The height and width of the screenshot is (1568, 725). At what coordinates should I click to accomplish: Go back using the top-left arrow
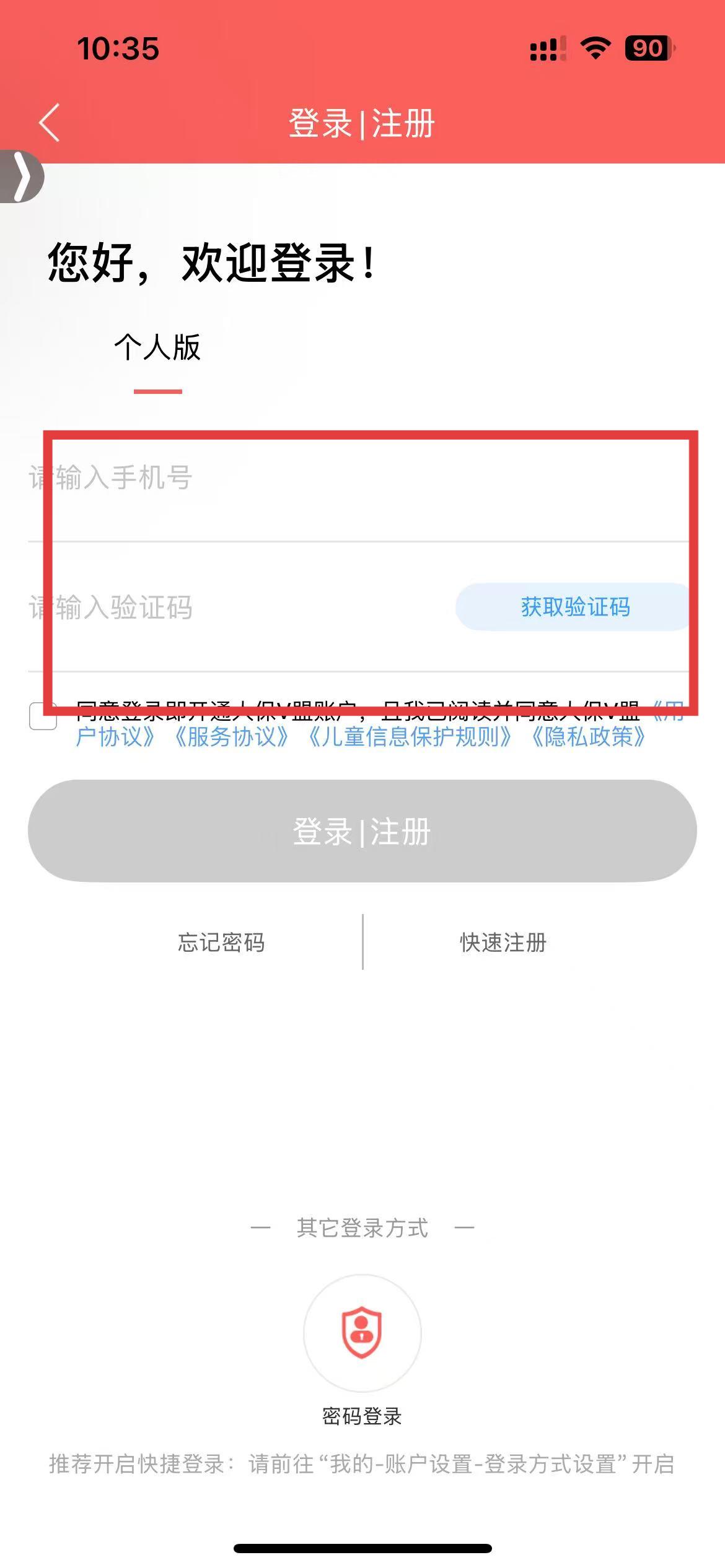(x=49, y=123)
